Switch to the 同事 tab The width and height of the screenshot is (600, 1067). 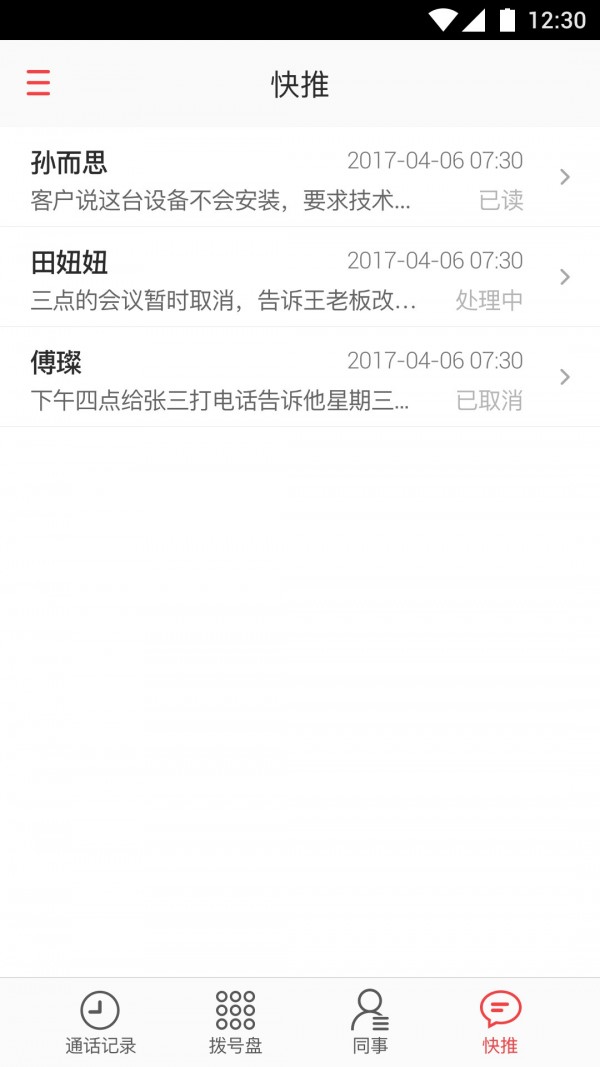click(370, 1023)
